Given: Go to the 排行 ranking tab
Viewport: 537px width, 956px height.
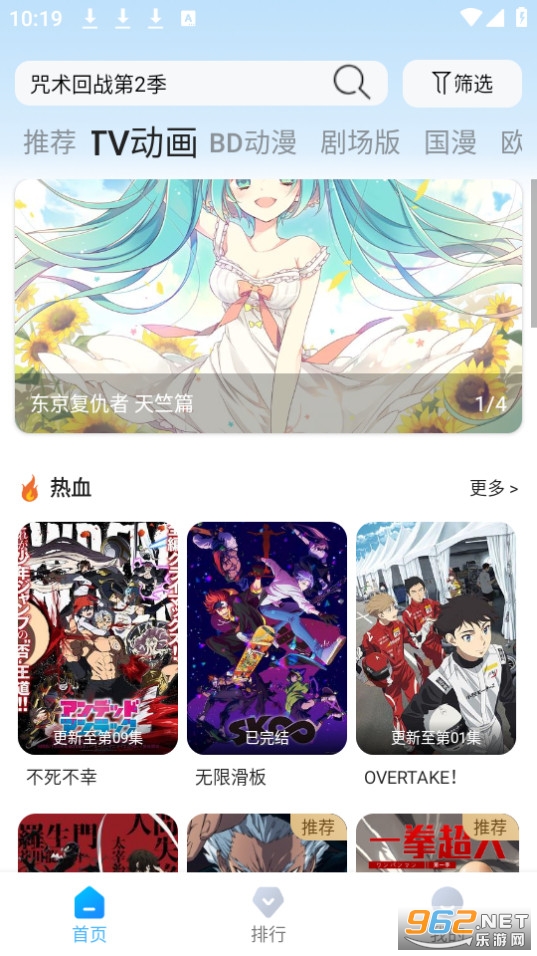Looking at the screenshot, I should pos(268,915).
